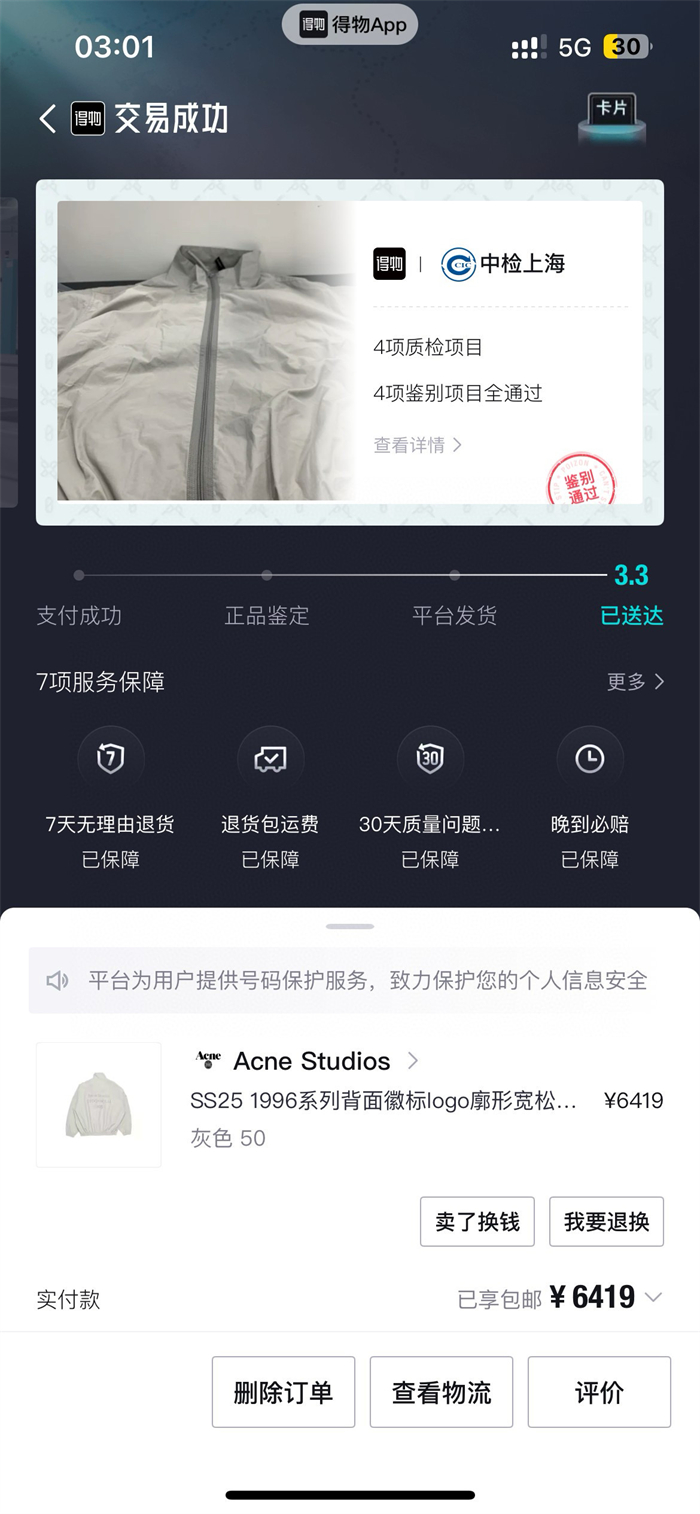Open 查看详情 inspection details

click(x=417, y=445)
